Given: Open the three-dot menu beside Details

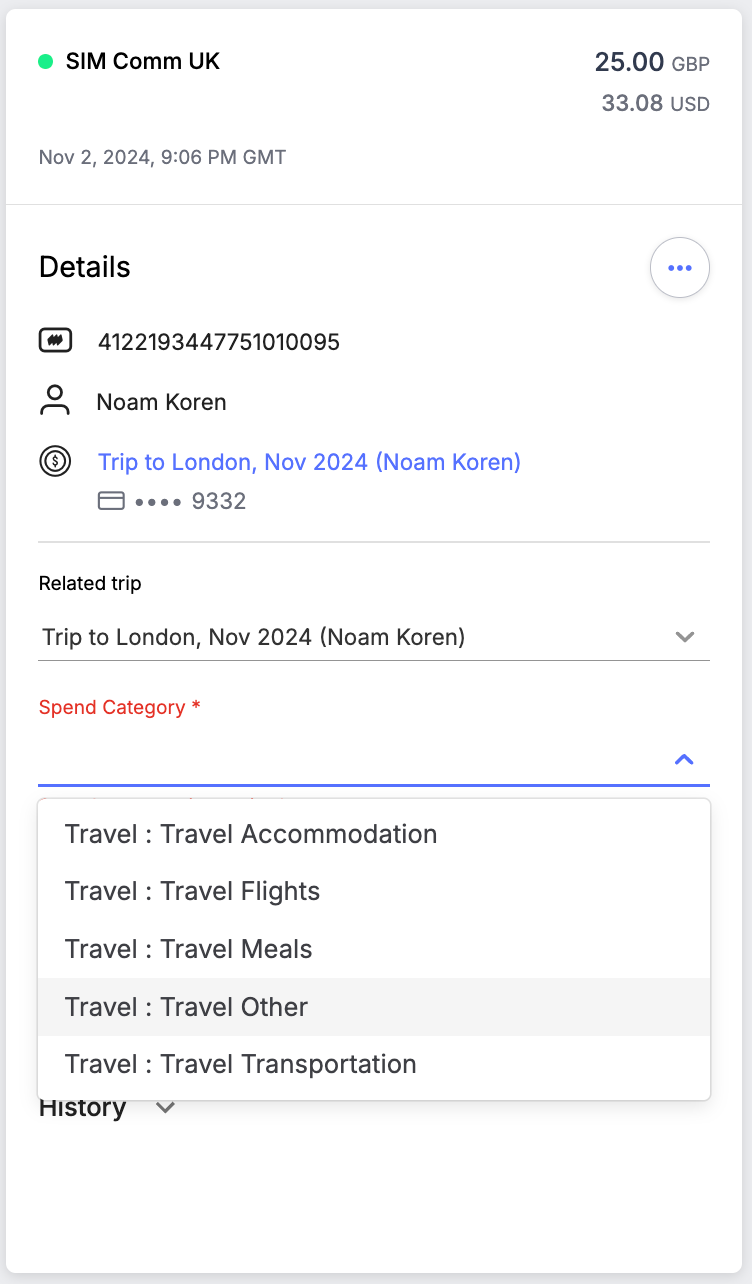Looking at the screenshot, I should click(x=680, y=268).
